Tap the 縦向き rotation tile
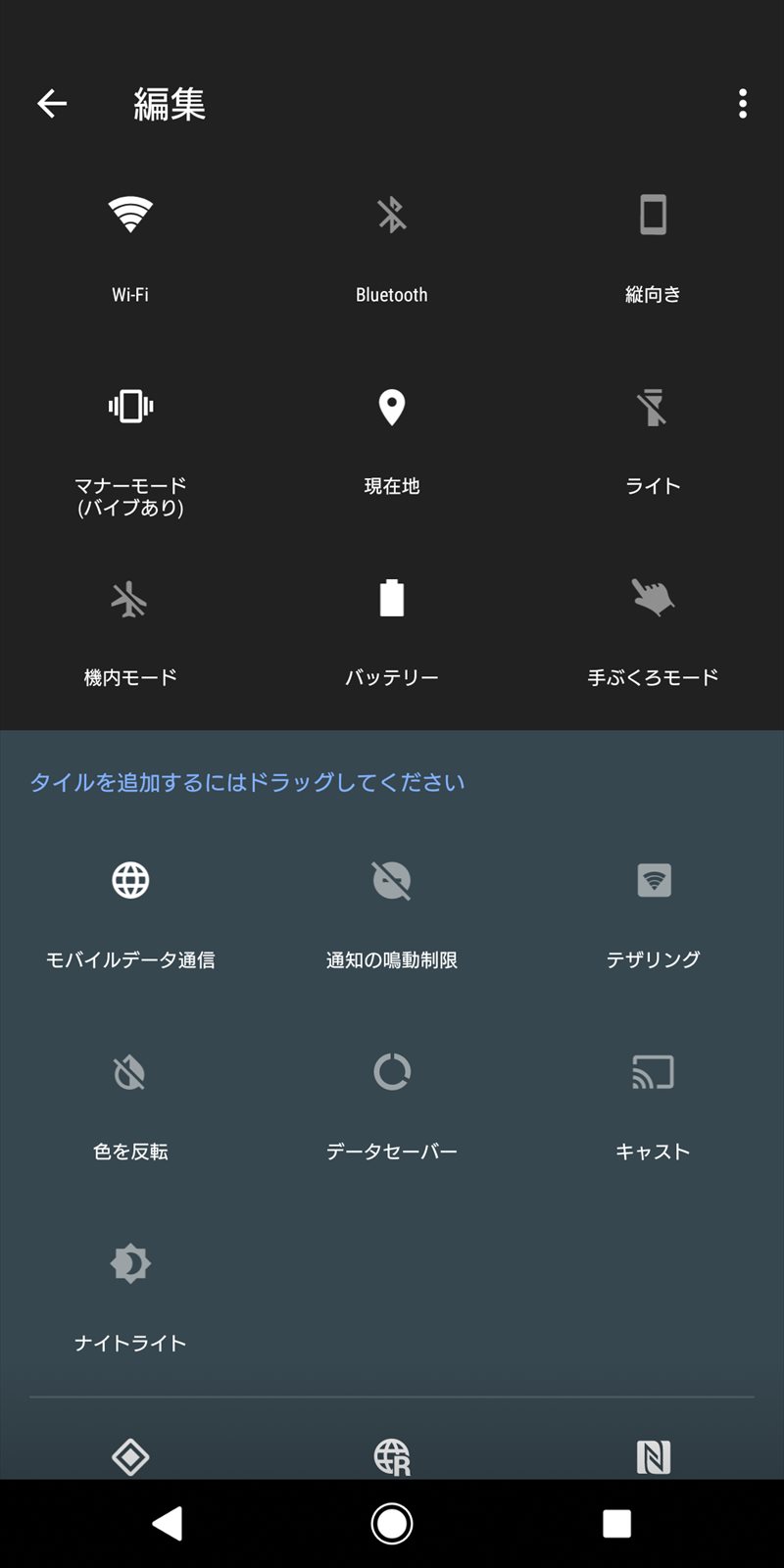Image resolution: width=784 pixels, height=1568 pixels. [653, 245]
